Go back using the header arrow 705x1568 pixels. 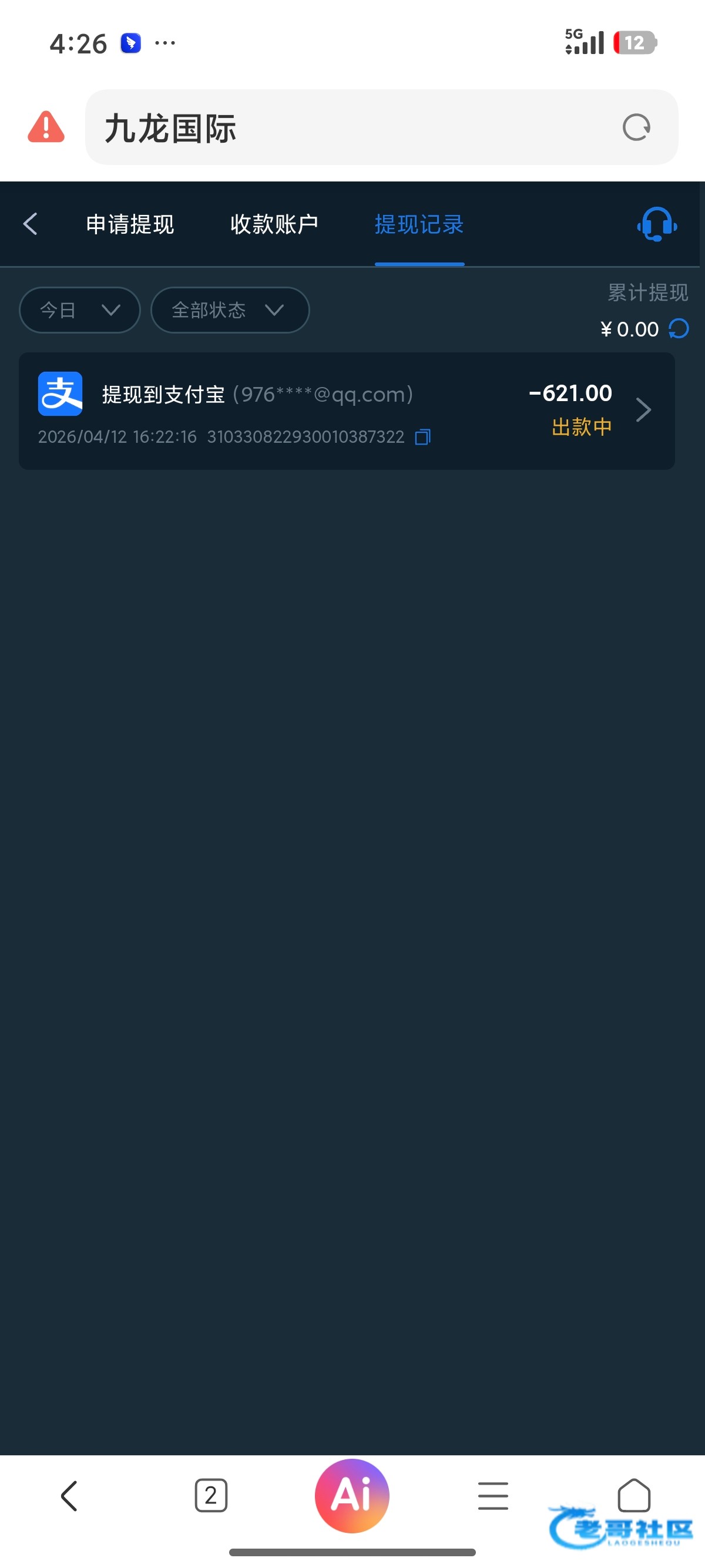31,224
